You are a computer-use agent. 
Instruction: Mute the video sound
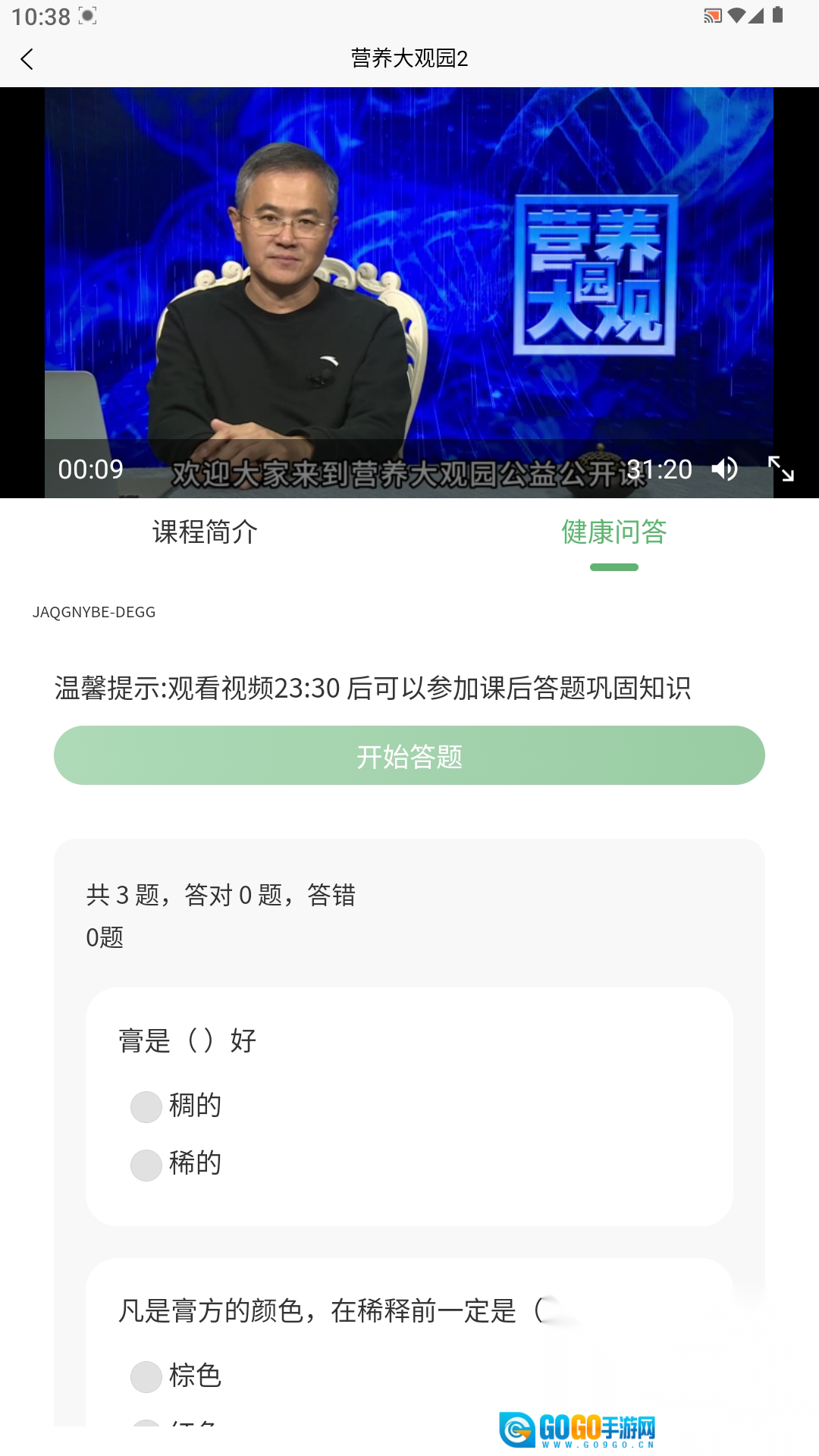(x=725, y=469)
